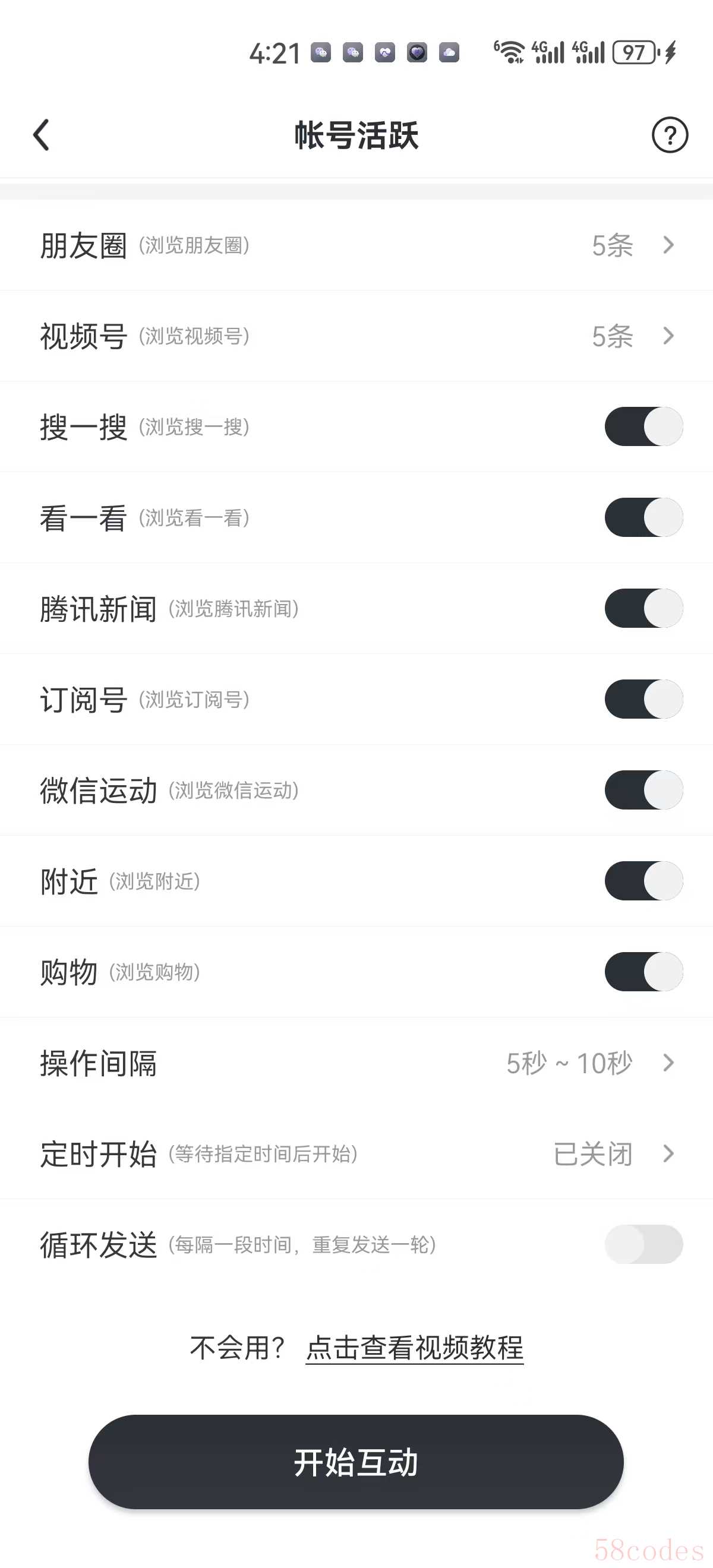Open the 视频号 browsing count setting
Screen dimensions: 713x1568
click(x=356, y=336)
